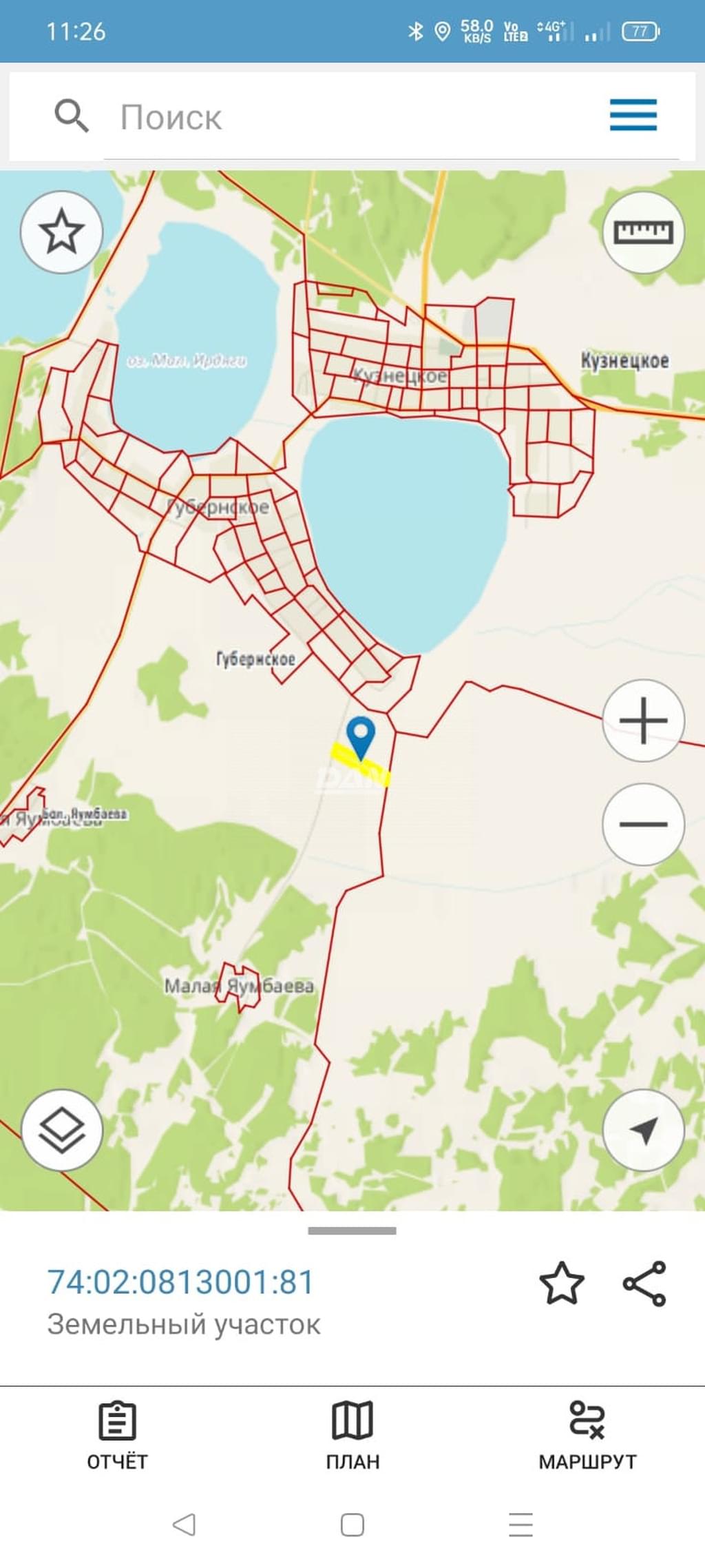This screenshot has width=705, height=1568.
Task: Zoom in the map with plus
Action: (x=643, y=721)
